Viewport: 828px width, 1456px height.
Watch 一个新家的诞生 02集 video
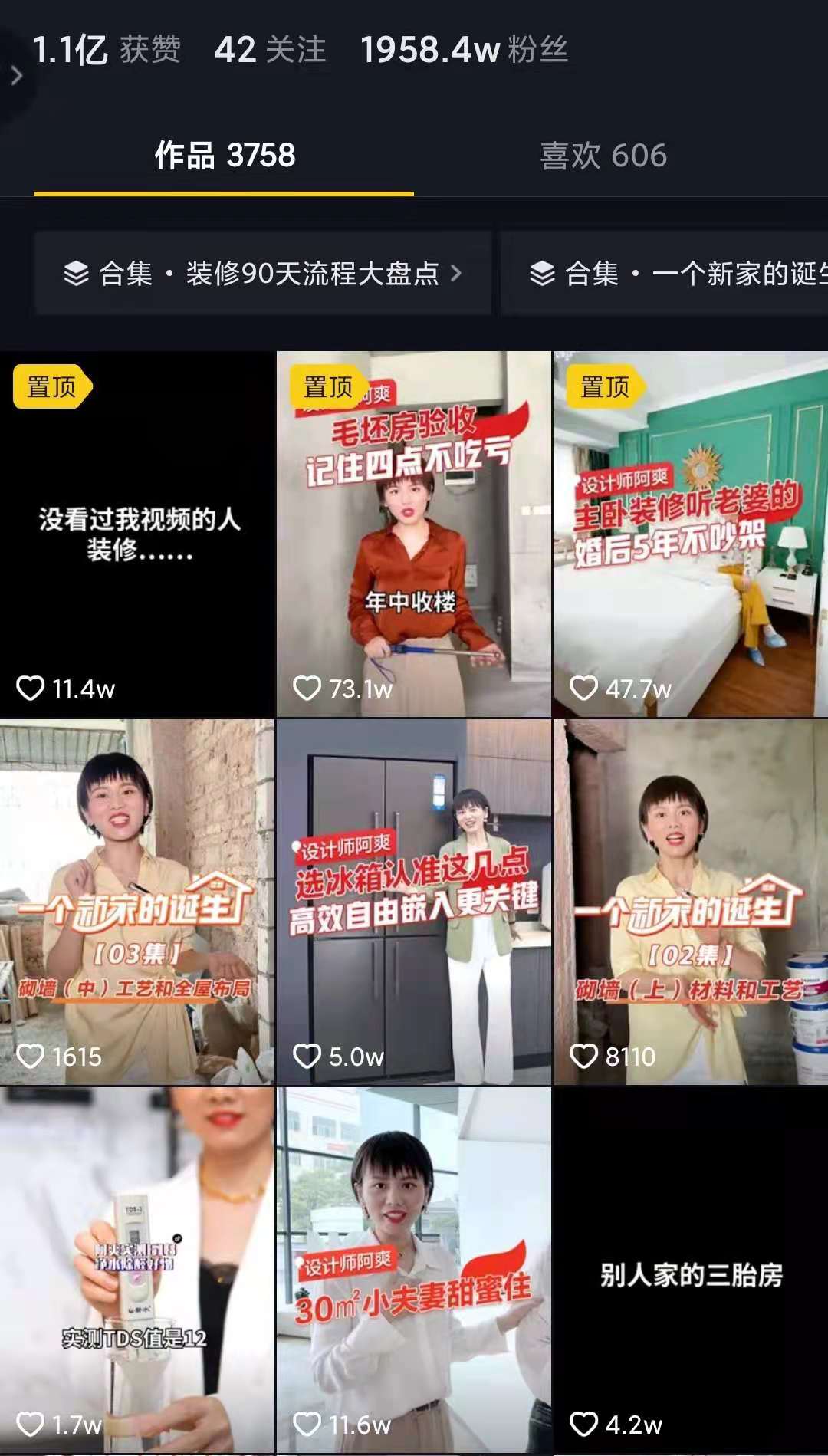[x=691, y=902]
